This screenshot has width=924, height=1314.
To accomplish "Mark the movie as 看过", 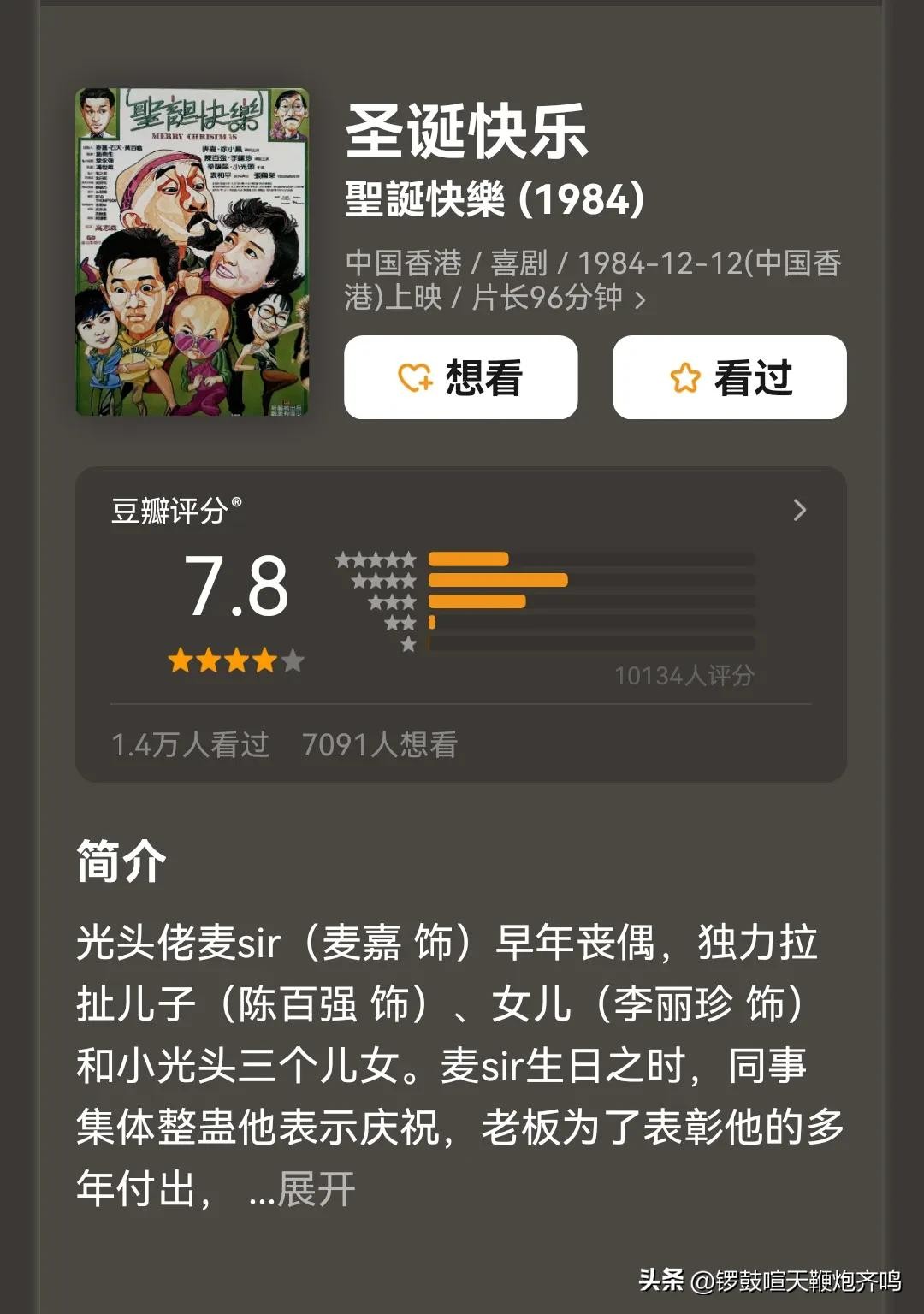I will pos(729,377).
